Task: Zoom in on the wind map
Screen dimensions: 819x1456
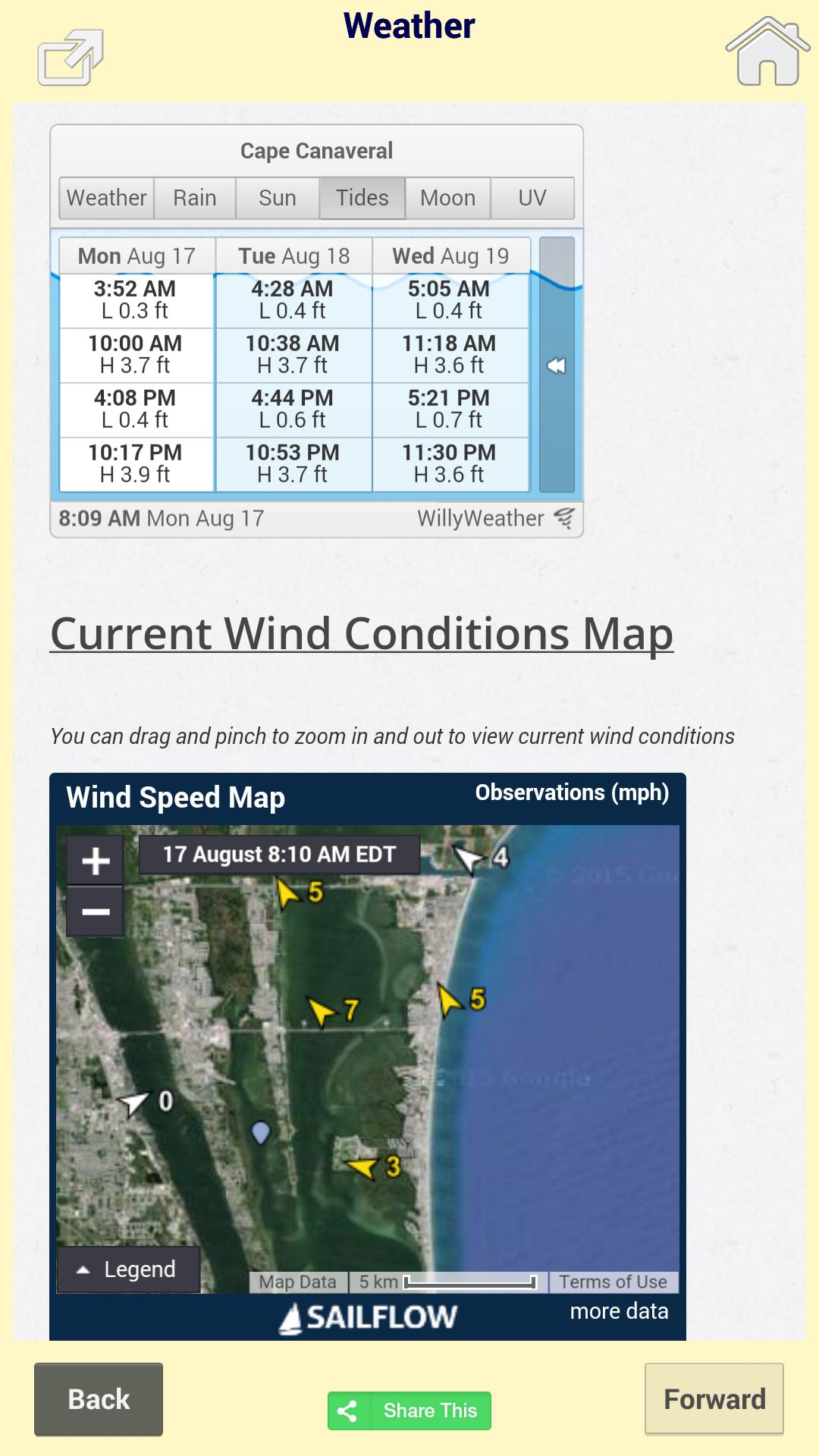Action: coord(96,861)
